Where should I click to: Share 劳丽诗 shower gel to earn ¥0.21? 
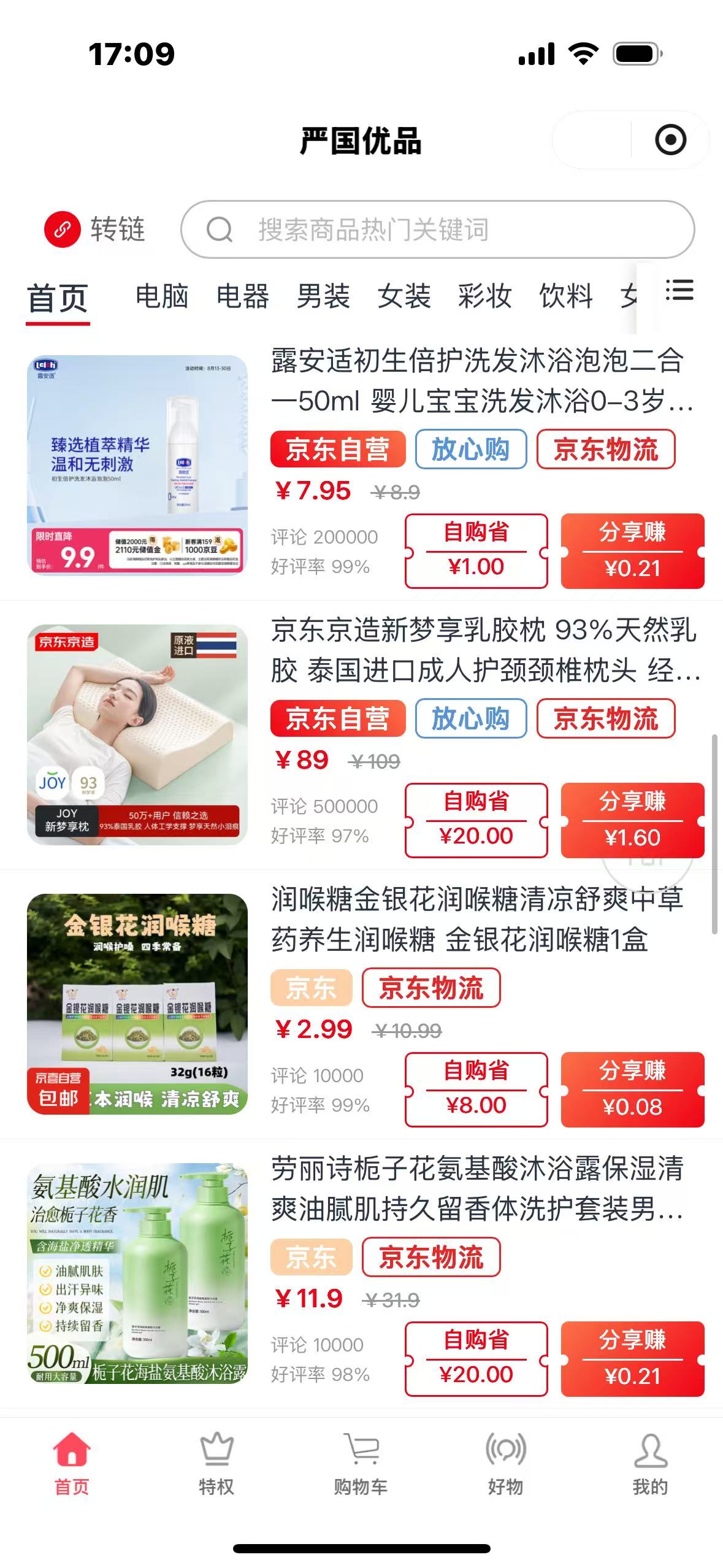[632, 1359]
